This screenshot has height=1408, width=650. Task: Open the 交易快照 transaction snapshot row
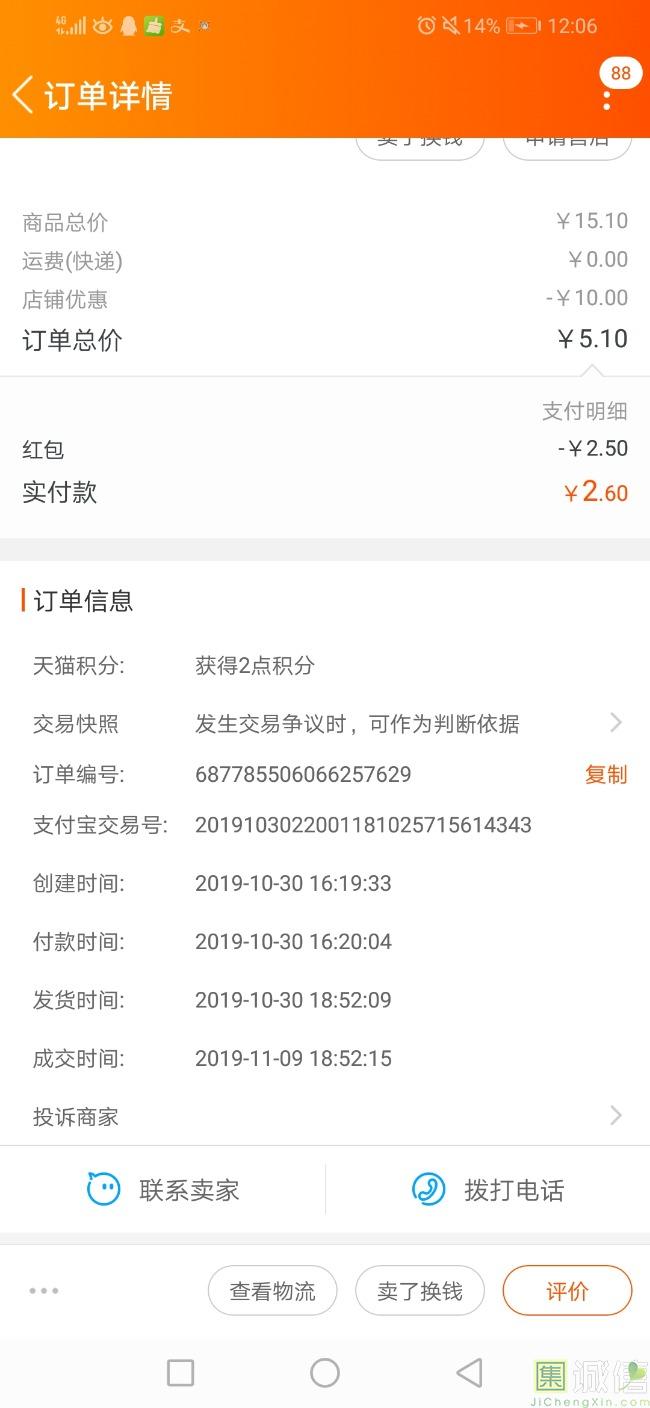coord(325,723)
